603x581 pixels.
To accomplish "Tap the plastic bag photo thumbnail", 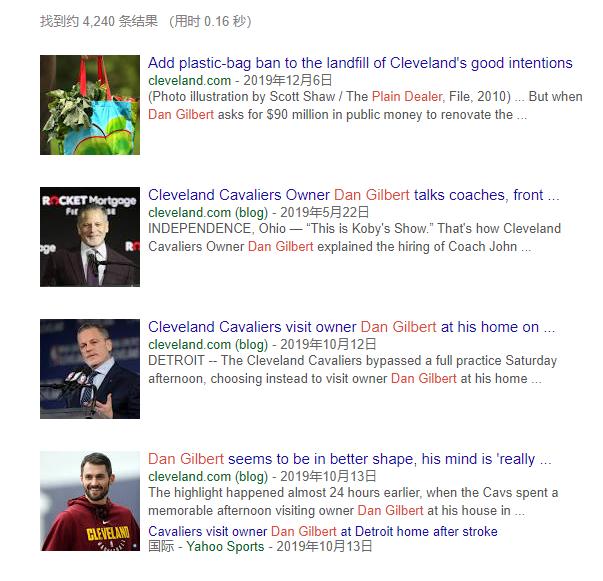I will pos(89,105).
